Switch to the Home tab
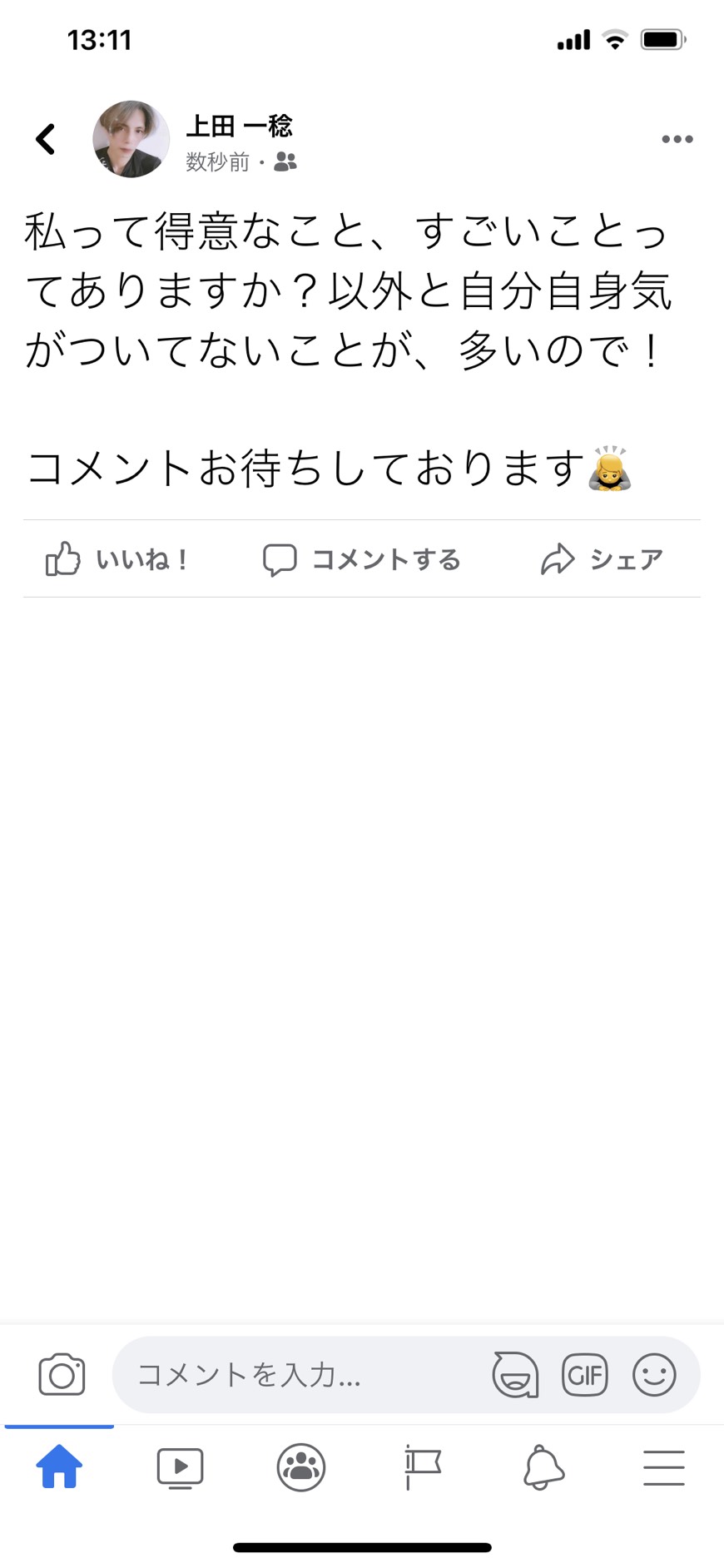The image size is (724, 1568). click(60, 1466)
